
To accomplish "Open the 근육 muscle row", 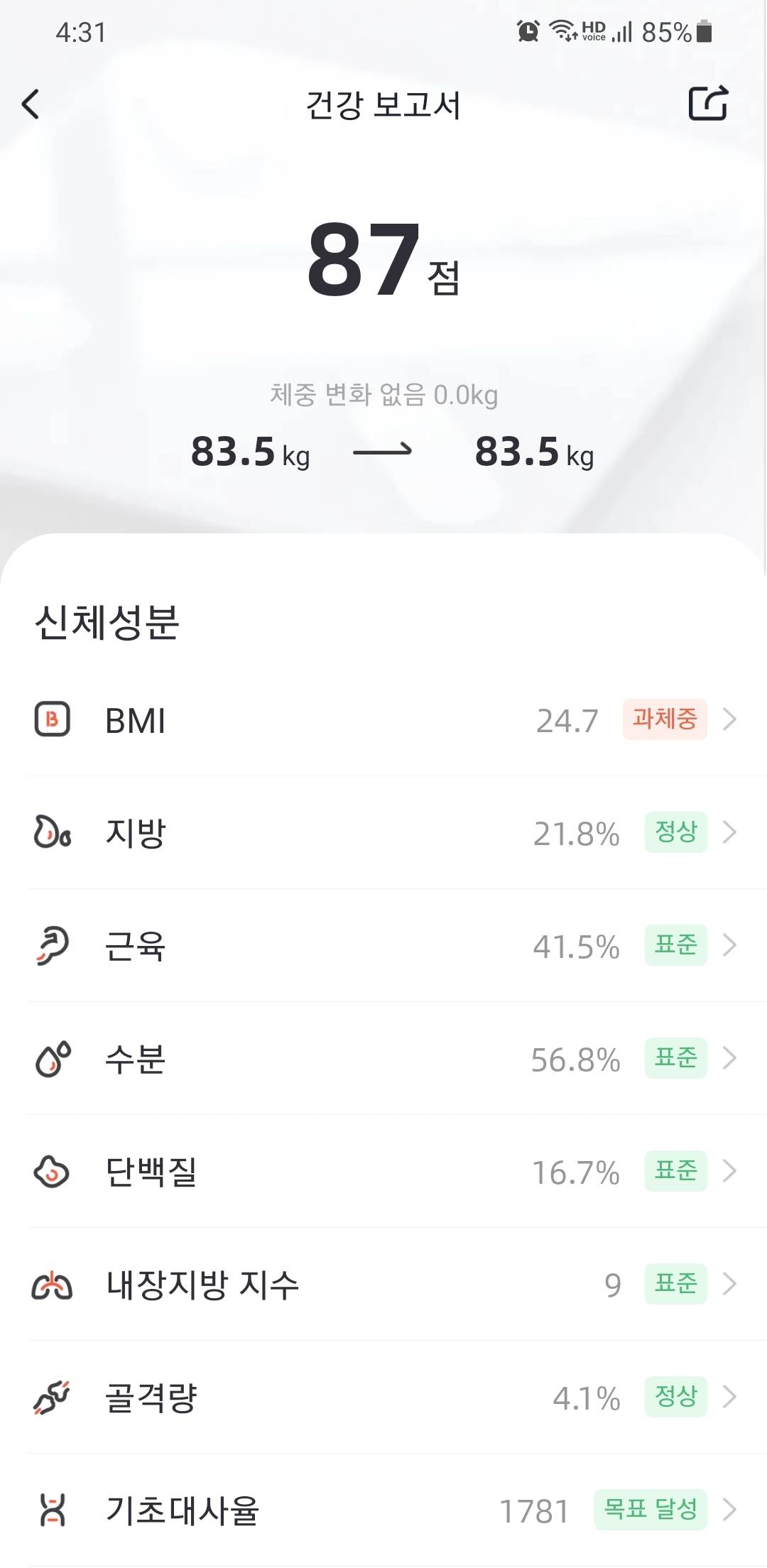I will (383, 945).
